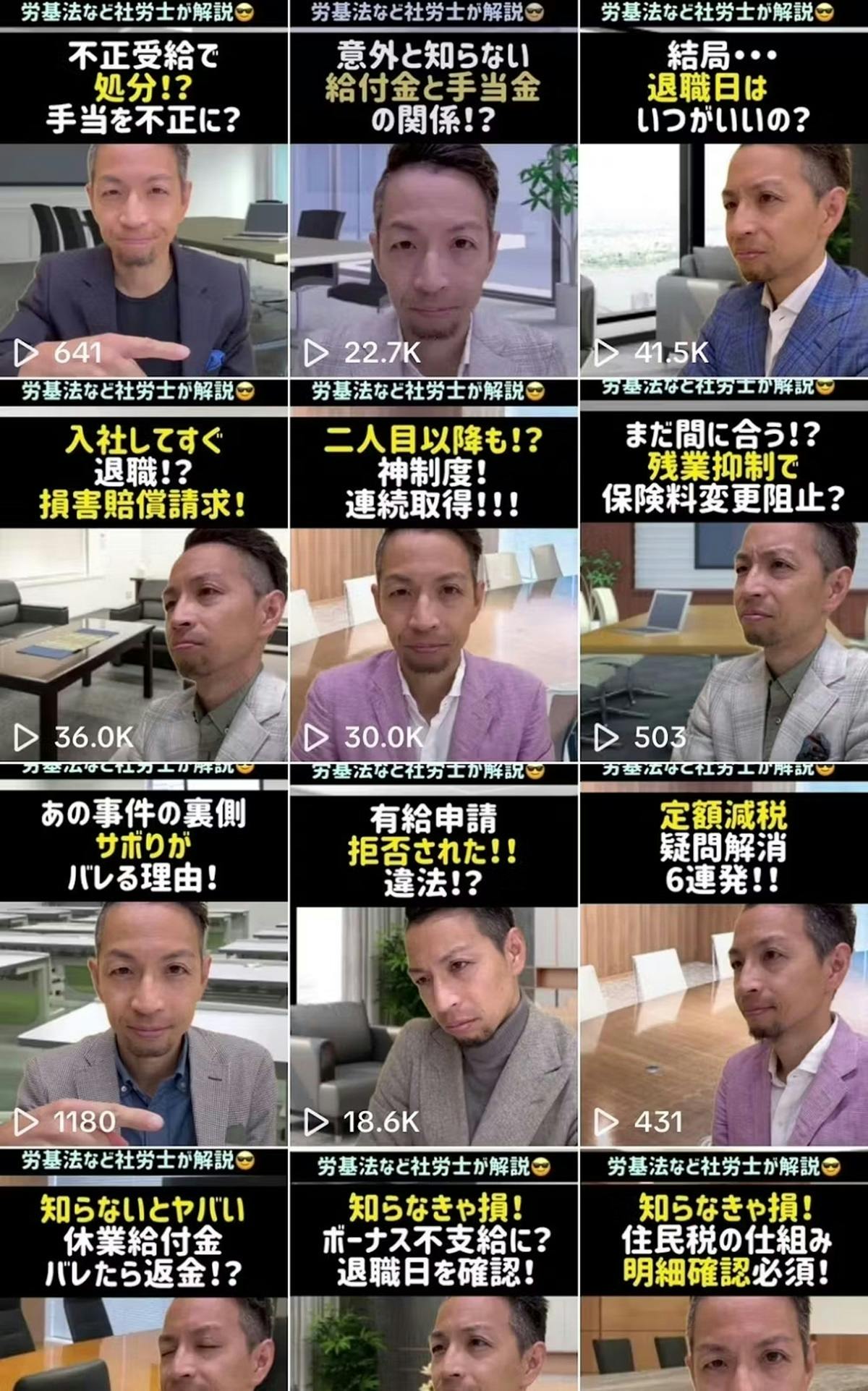Open the video 退職日はいつがいいの?
This screenshot has width=868, height=1391.
click(x=724, y=188)
